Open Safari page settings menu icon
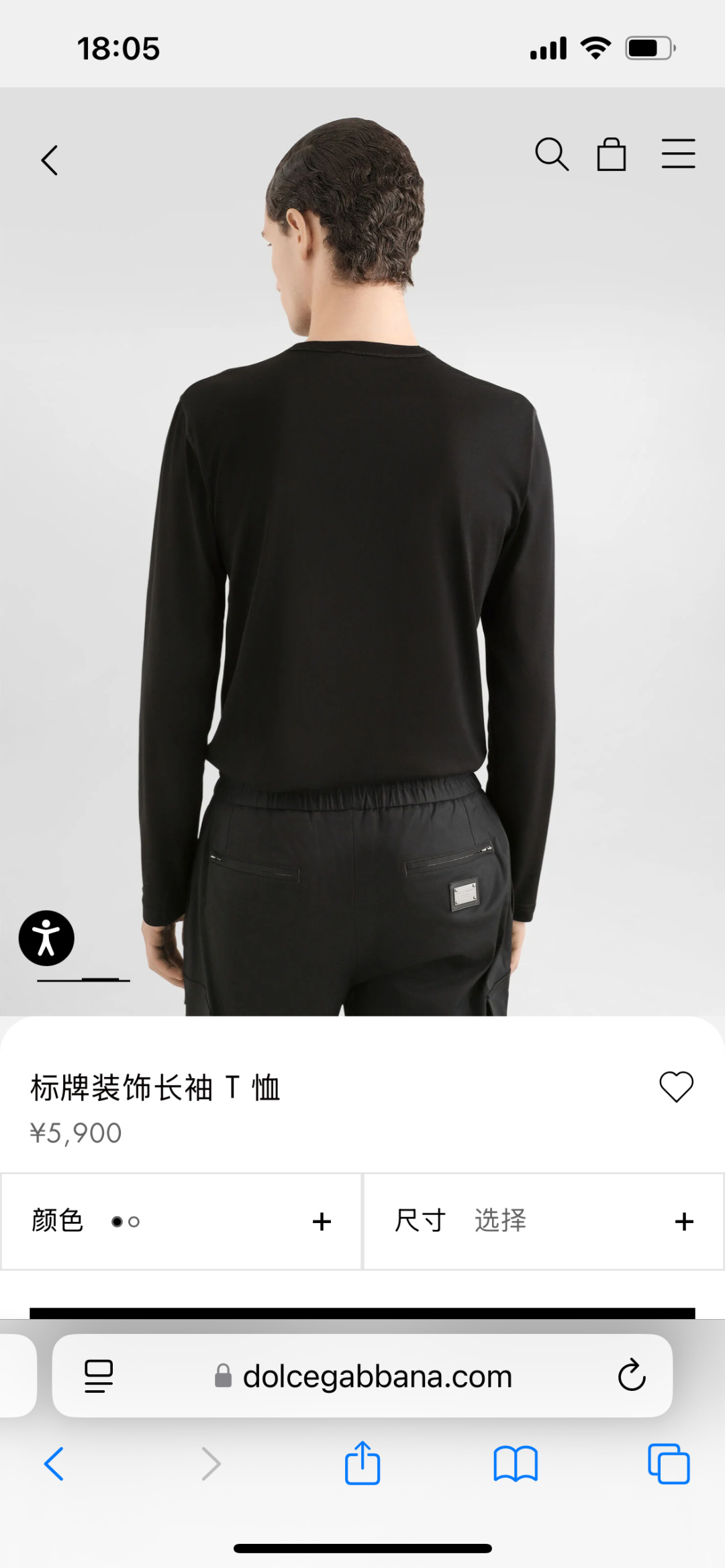 coord(99,1376)
